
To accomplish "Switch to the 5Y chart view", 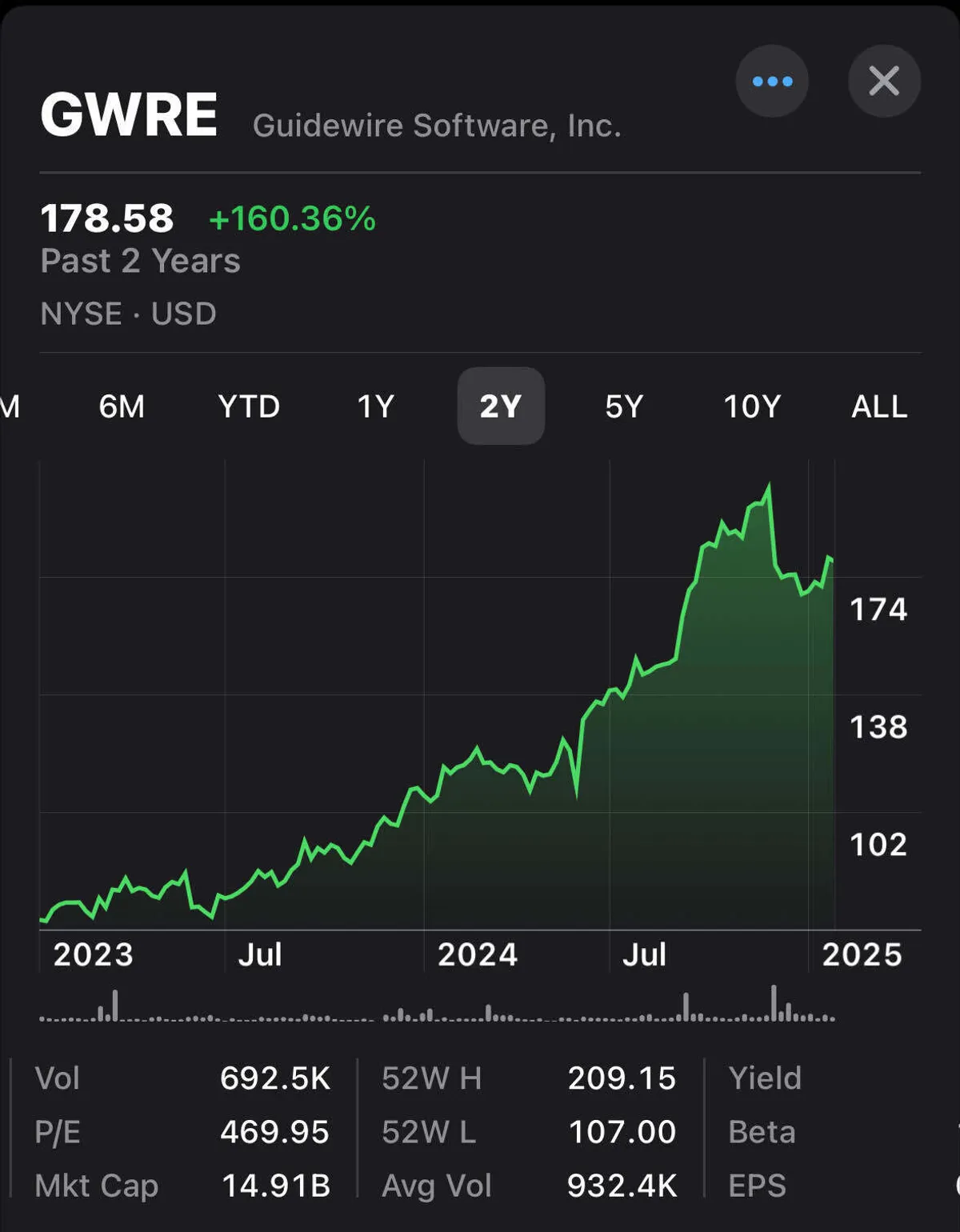I will (x=624, y=406).
